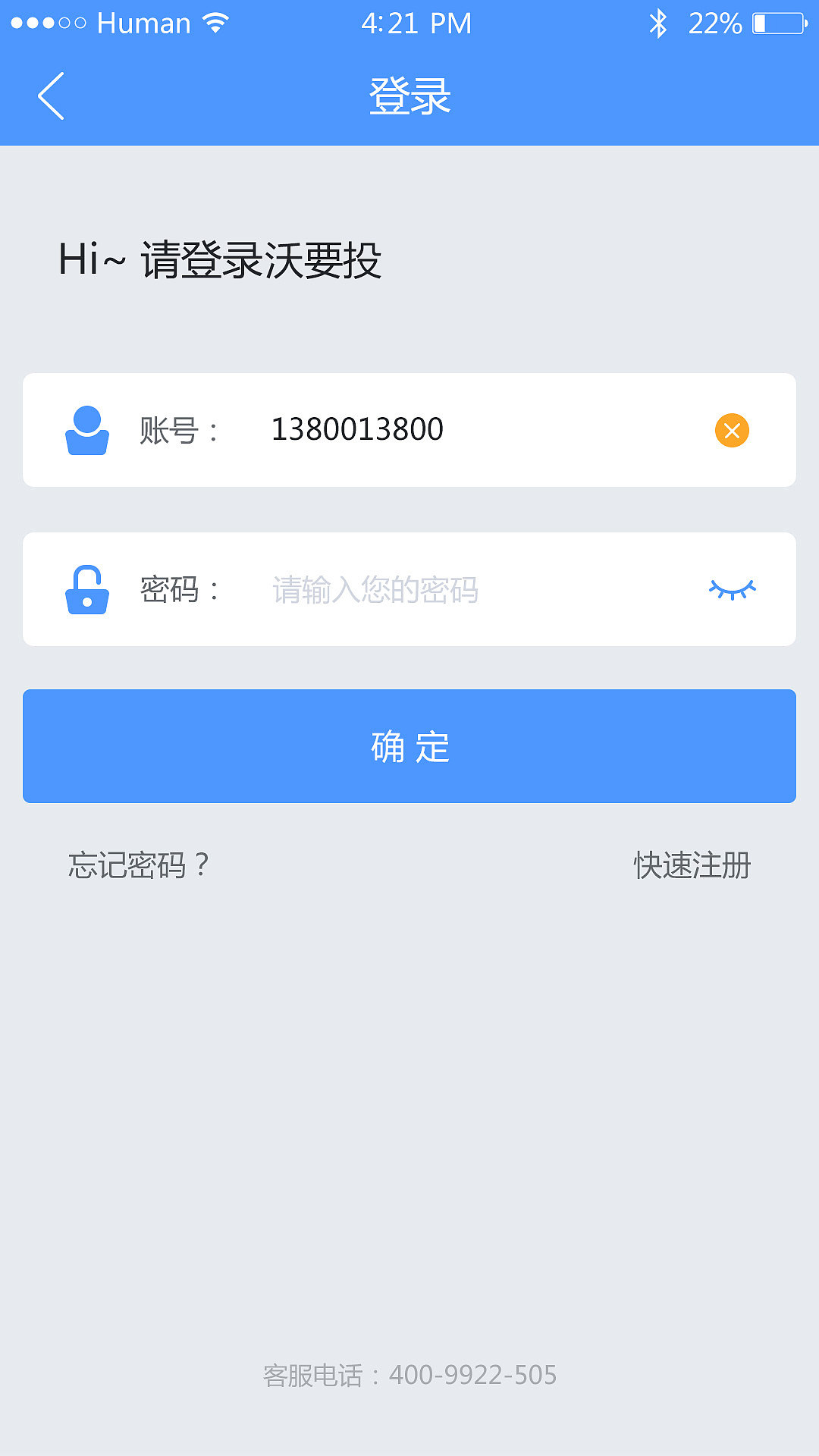This screenshot has width=819, height=1456.
Task: Tap the 登录 title in the header
Action: (409, 96)
